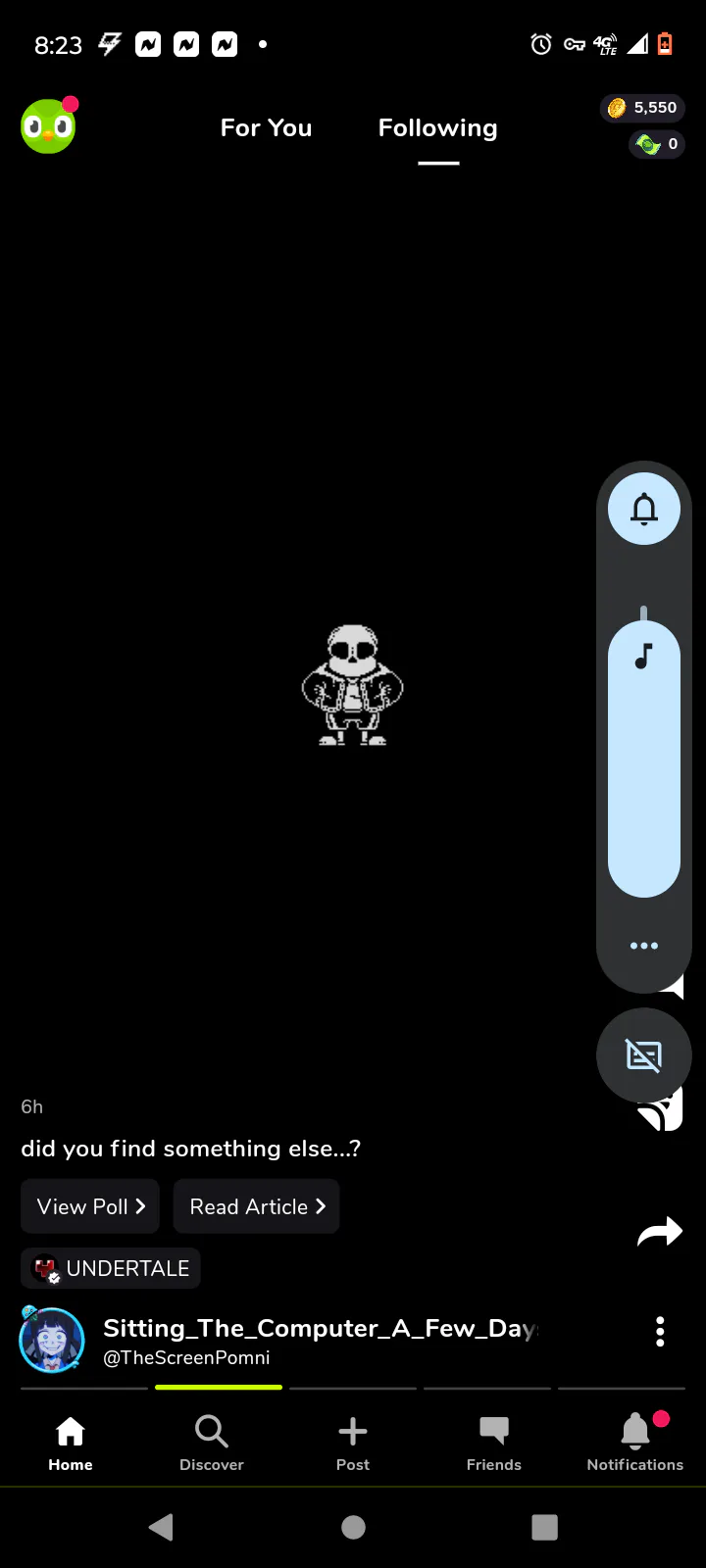Tap the system back button
Image resolution: width=706 pixels, height=1568 pixels.
click(x=161, y=1527)
